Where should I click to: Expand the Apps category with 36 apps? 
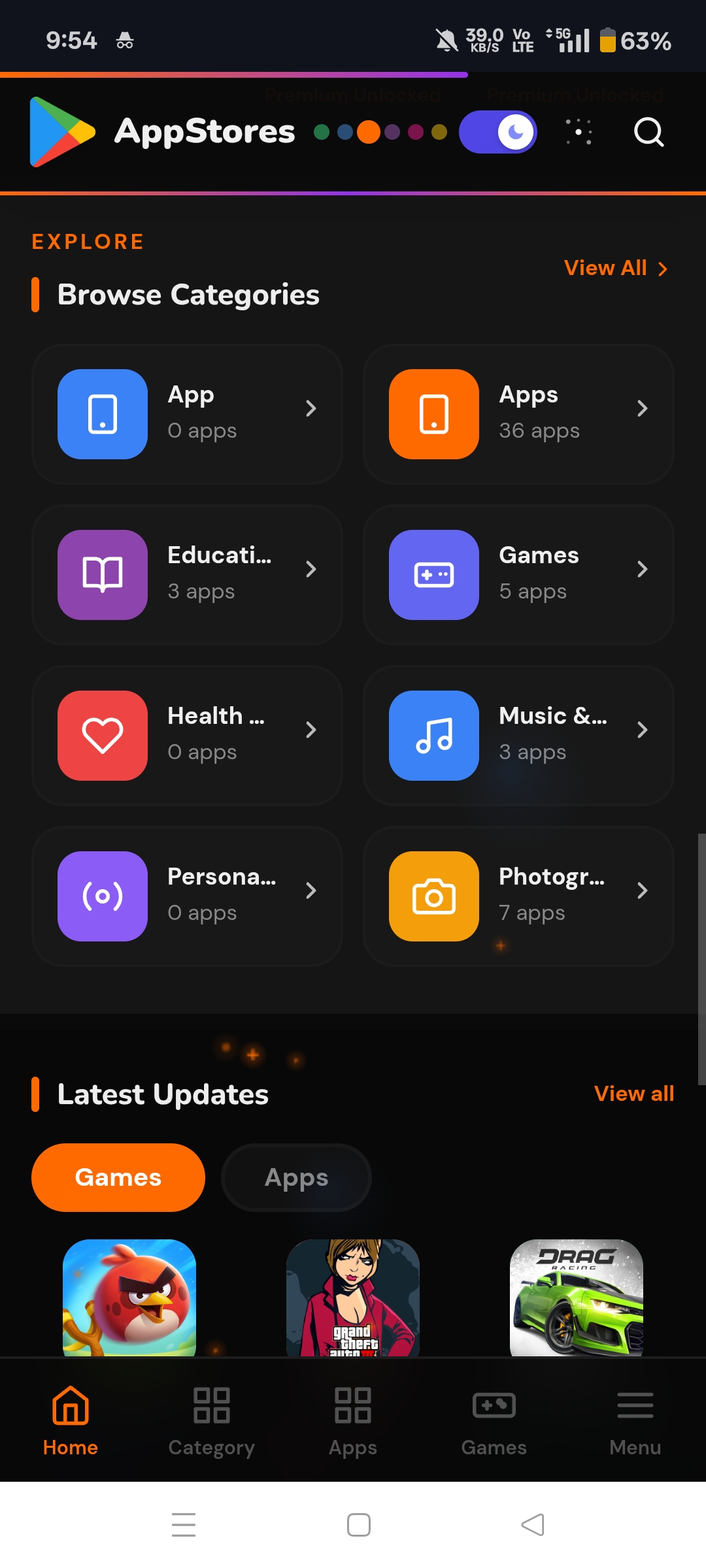[643, 408]
